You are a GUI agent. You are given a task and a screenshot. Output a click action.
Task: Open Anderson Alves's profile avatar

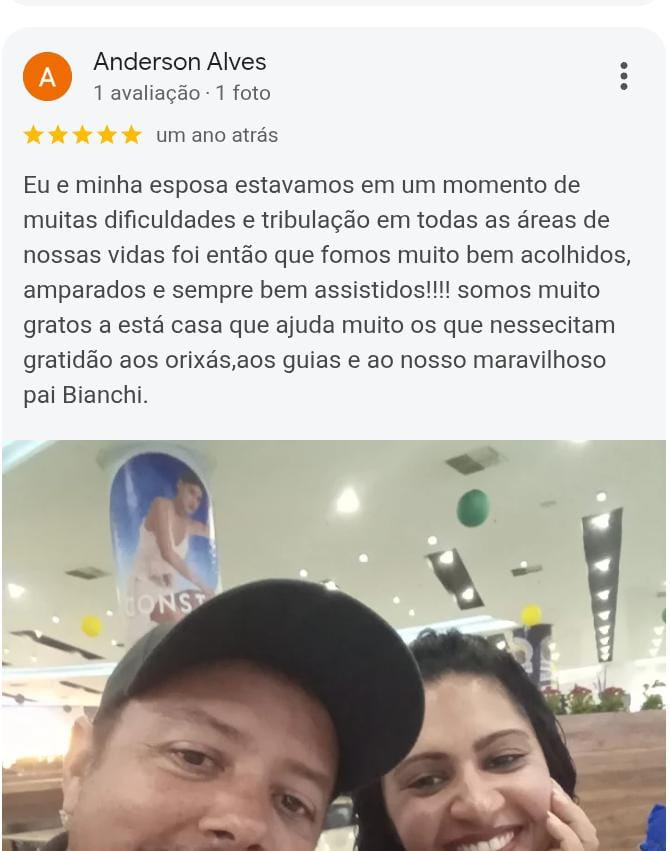tap(47, 77)
